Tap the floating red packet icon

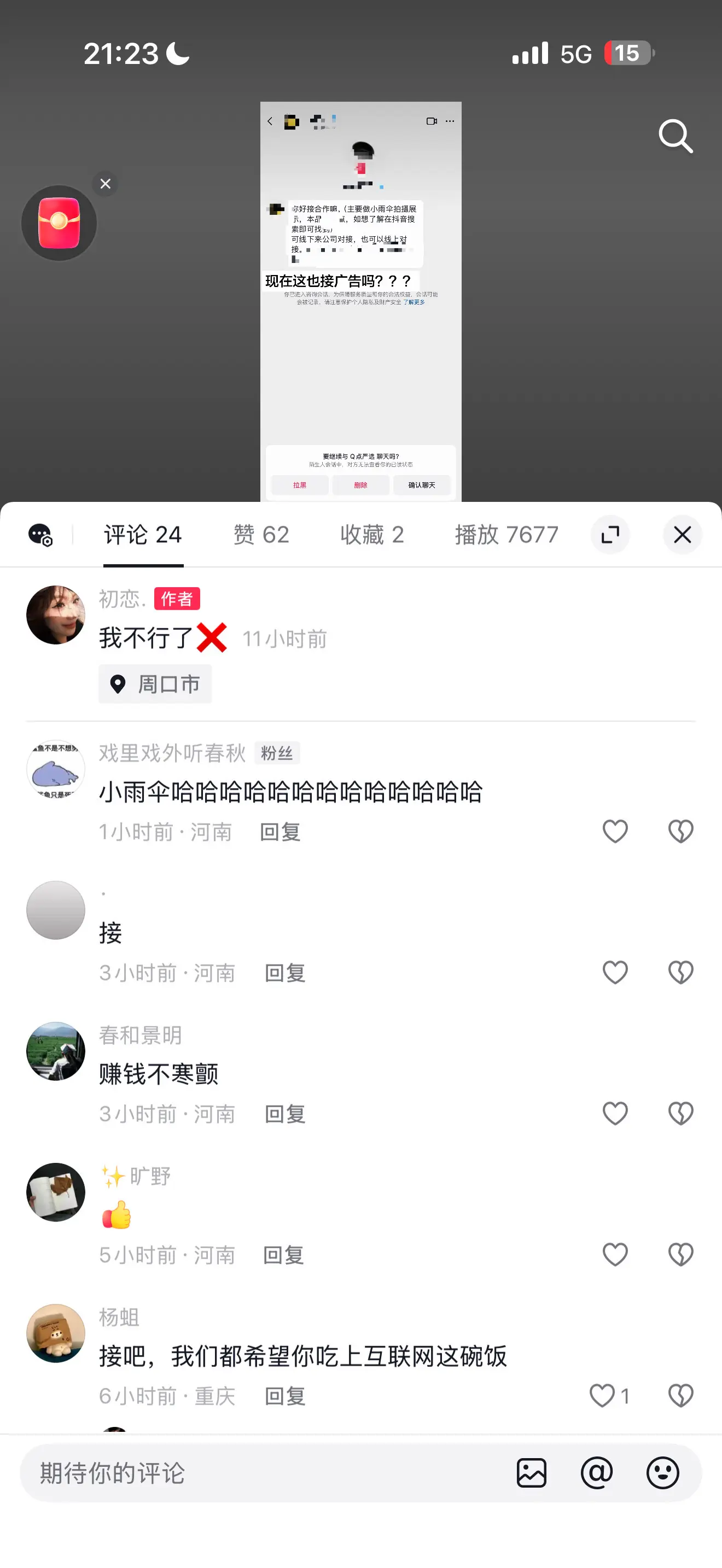[x=59, y=223]
